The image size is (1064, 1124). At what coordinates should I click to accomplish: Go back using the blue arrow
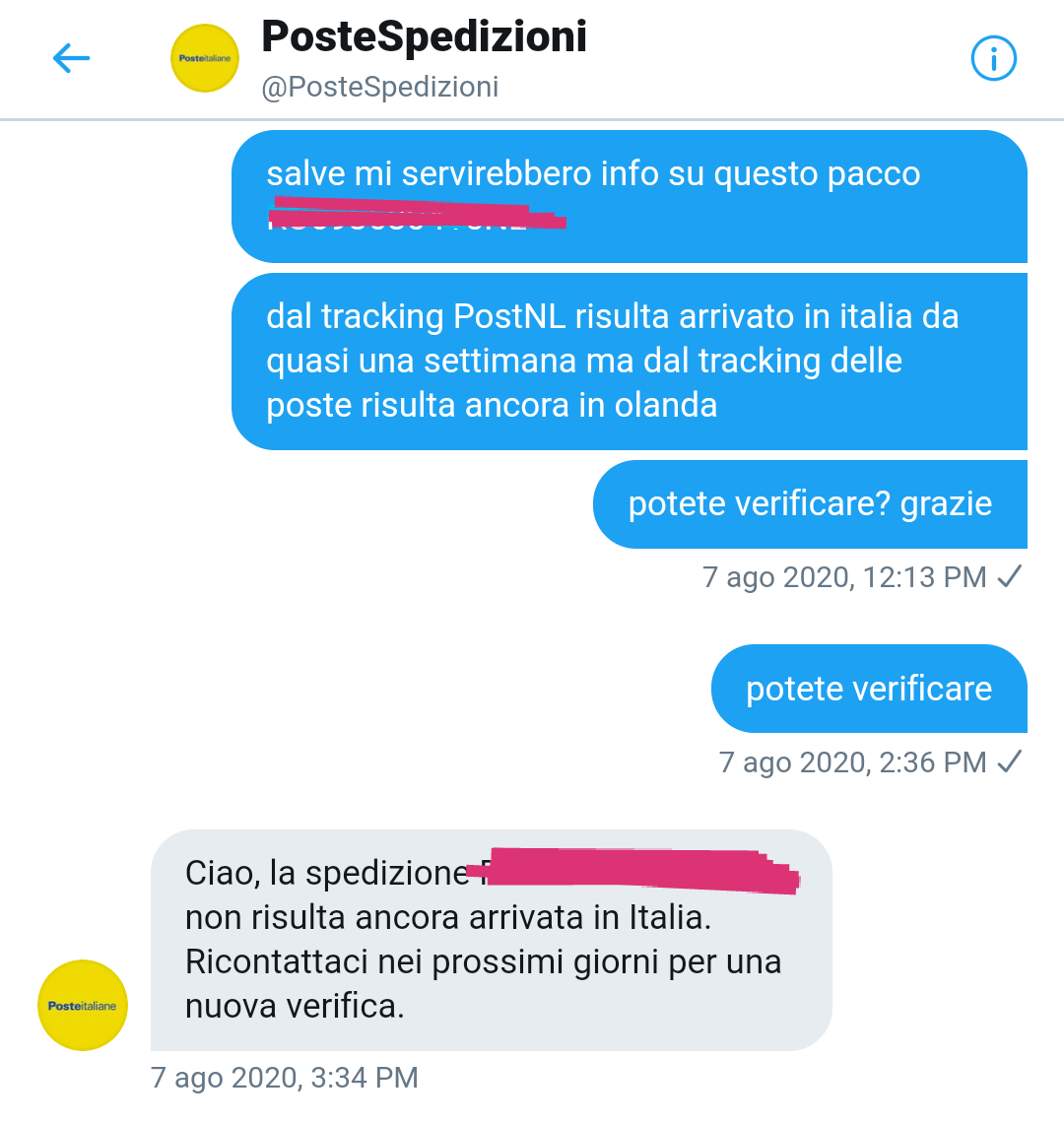(71, 59)
